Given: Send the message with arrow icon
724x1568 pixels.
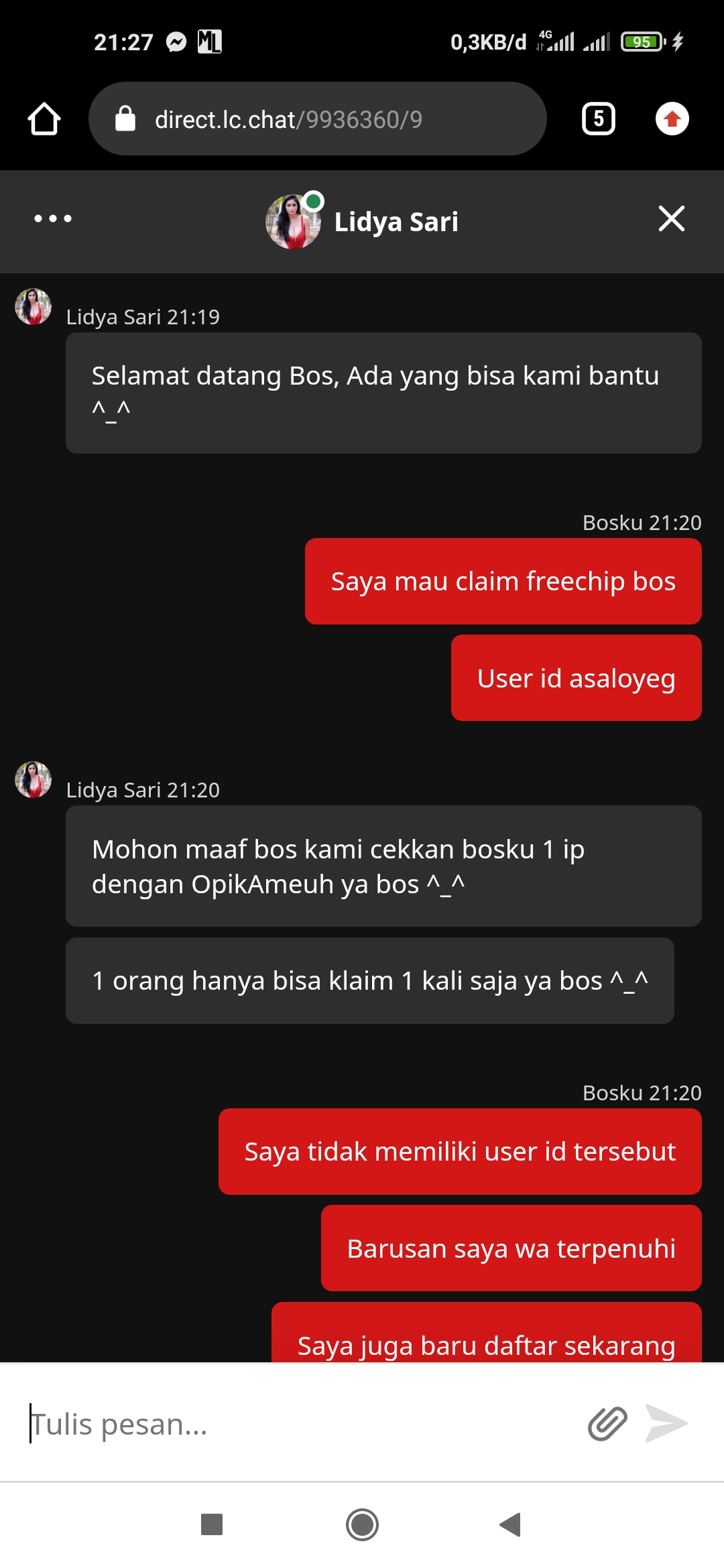Looking at the screenshot, I should pos(666,1423).
